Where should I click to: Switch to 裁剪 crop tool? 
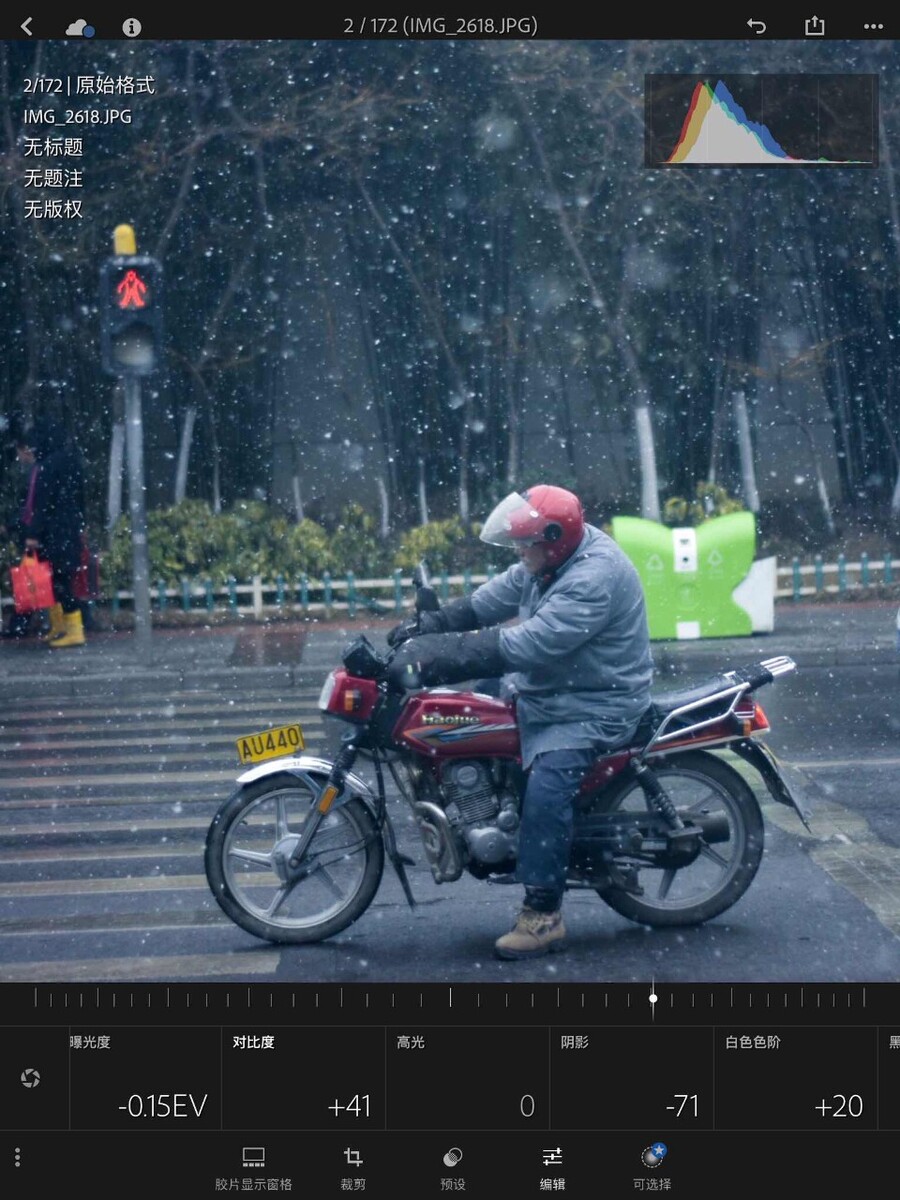[x=353, y=1167]
